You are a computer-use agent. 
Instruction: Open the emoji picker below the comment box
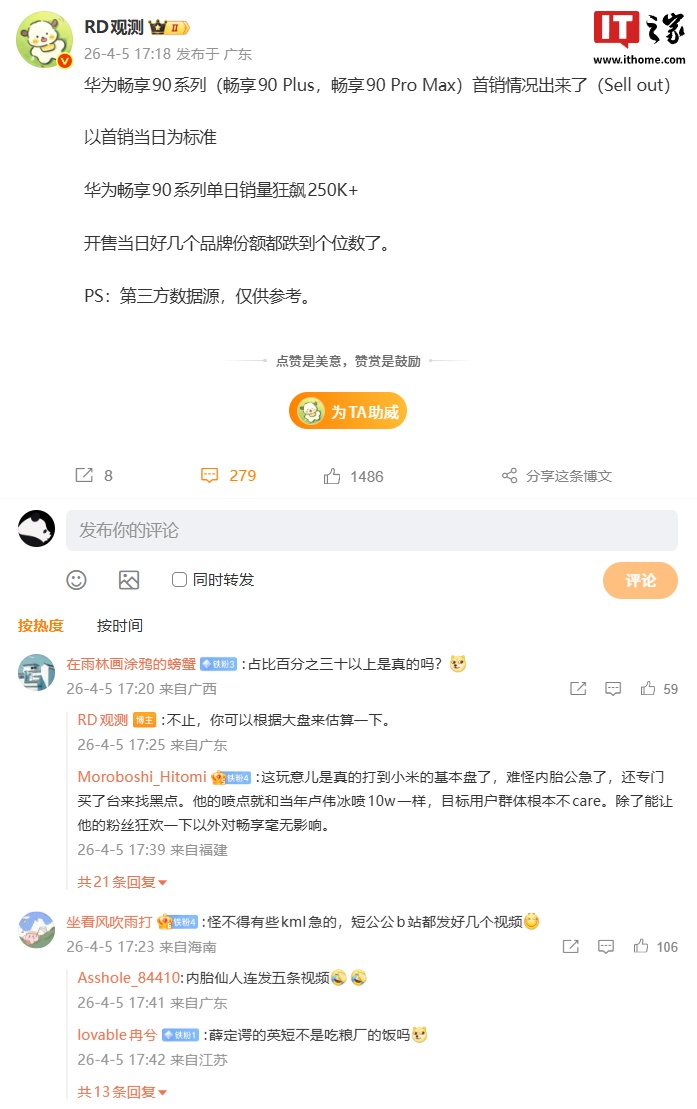(x=76, y=580)
